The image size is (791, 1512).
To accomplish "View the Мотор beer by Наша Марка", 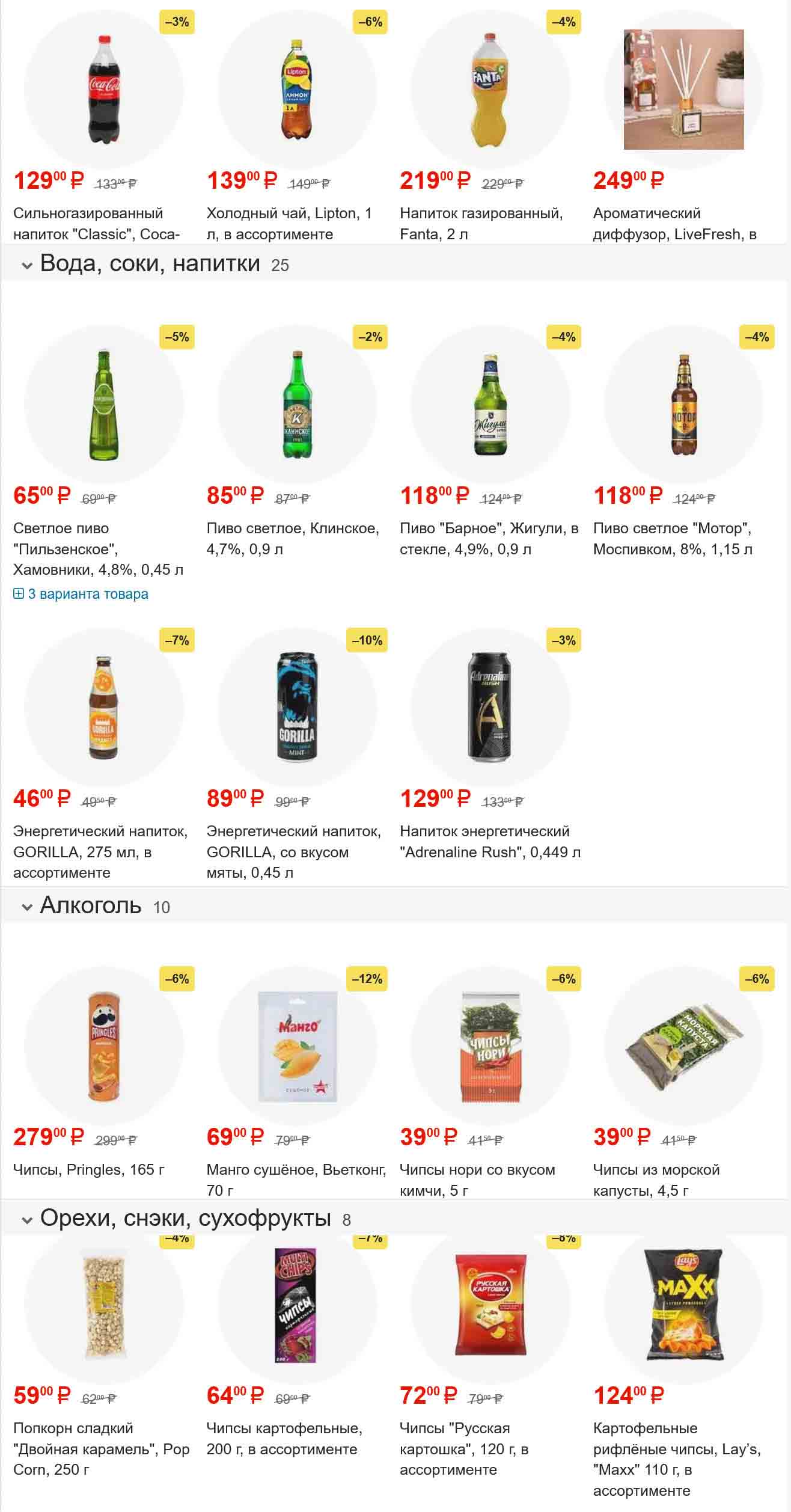I will click(683, 405).
